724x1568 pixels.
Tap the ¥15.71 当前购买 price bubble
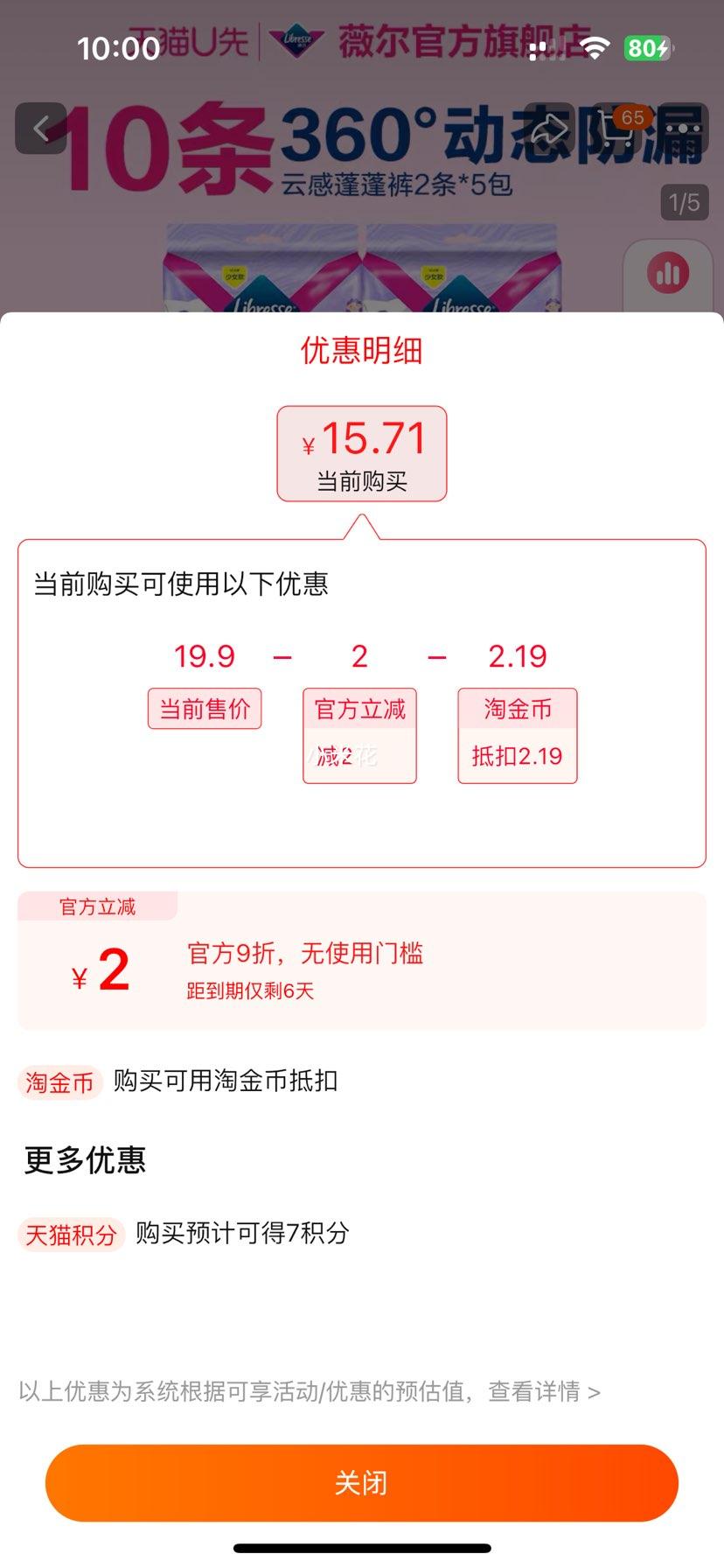[x=361, y=452]
